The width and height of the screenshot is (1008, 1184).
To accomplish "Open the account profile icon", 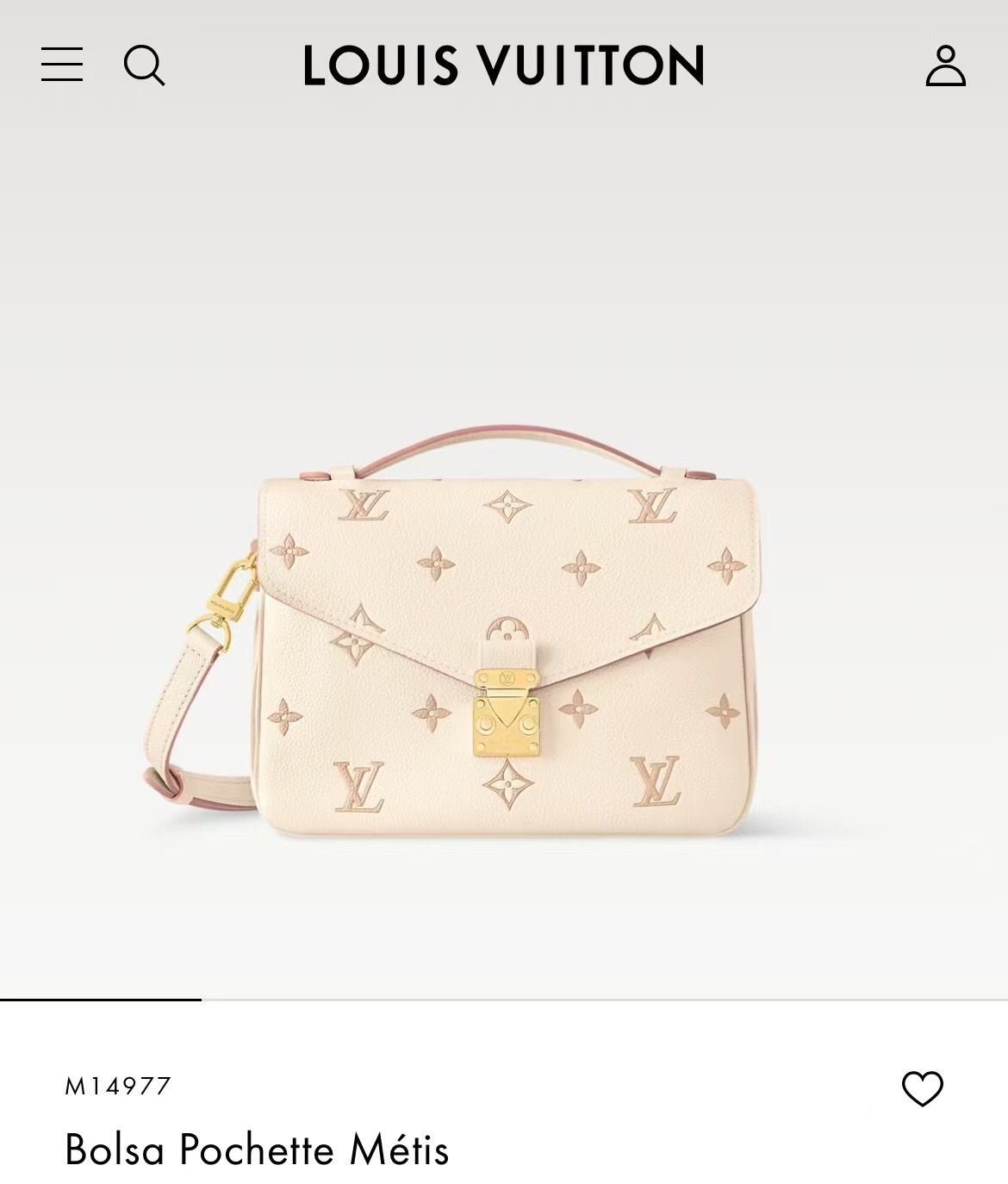I will 945,65.
